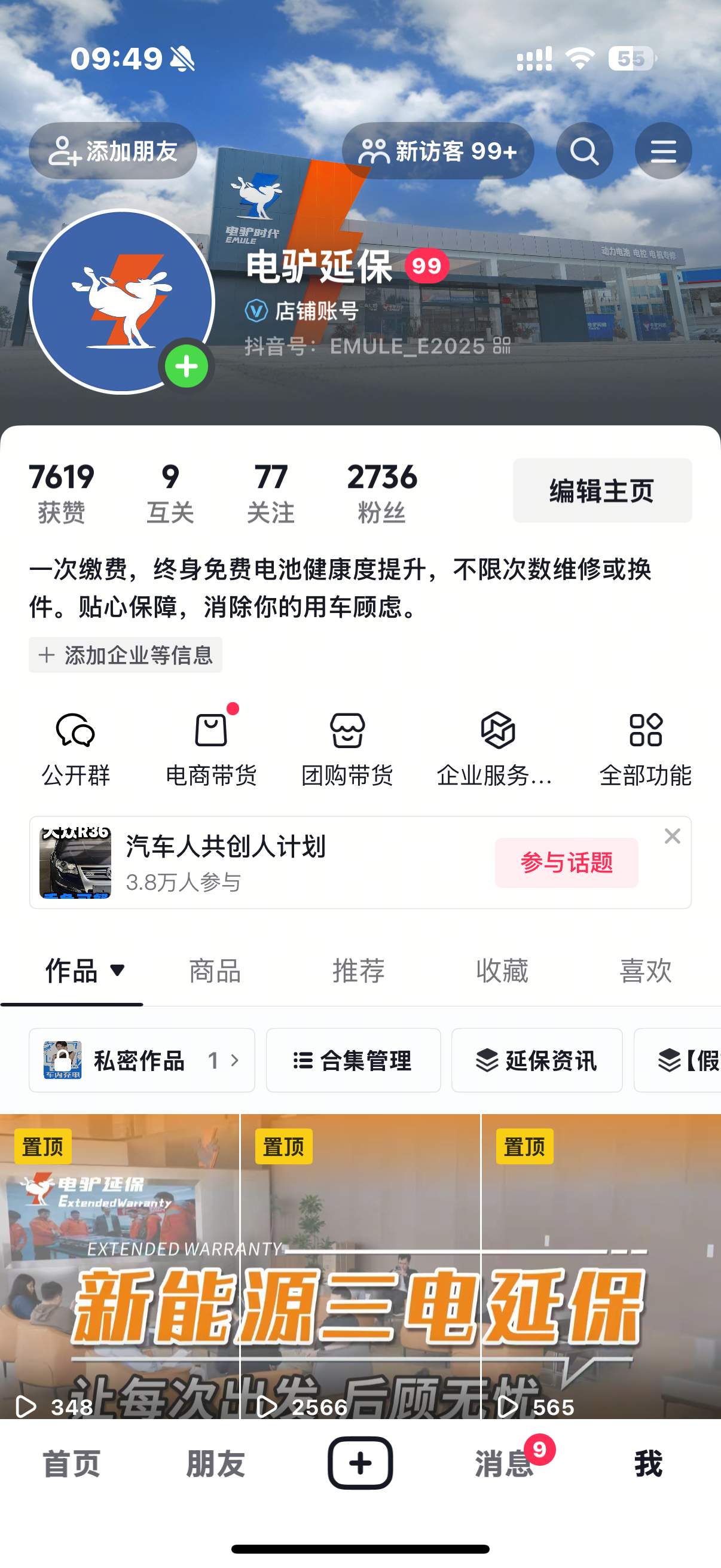Tap 参与话题 to join the topic
Viewport: 721px width, 1568px height.
[566, 862]
